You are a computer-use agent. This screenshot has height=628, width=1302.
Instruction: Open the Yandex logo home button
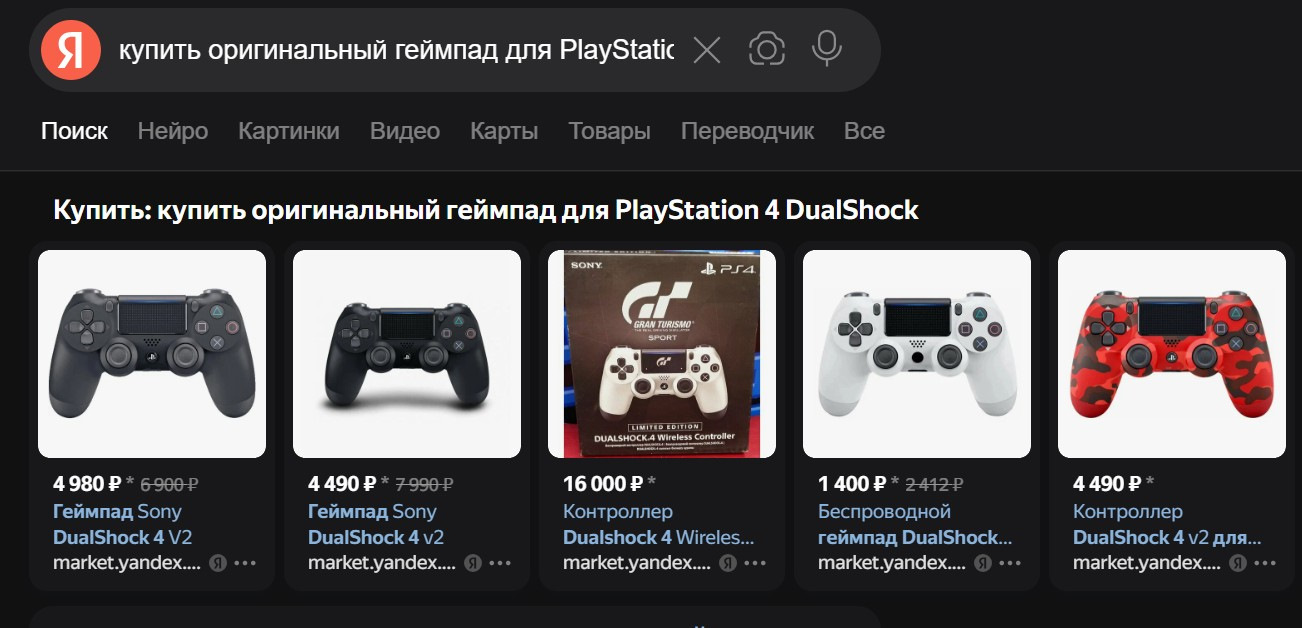point(70,50)
